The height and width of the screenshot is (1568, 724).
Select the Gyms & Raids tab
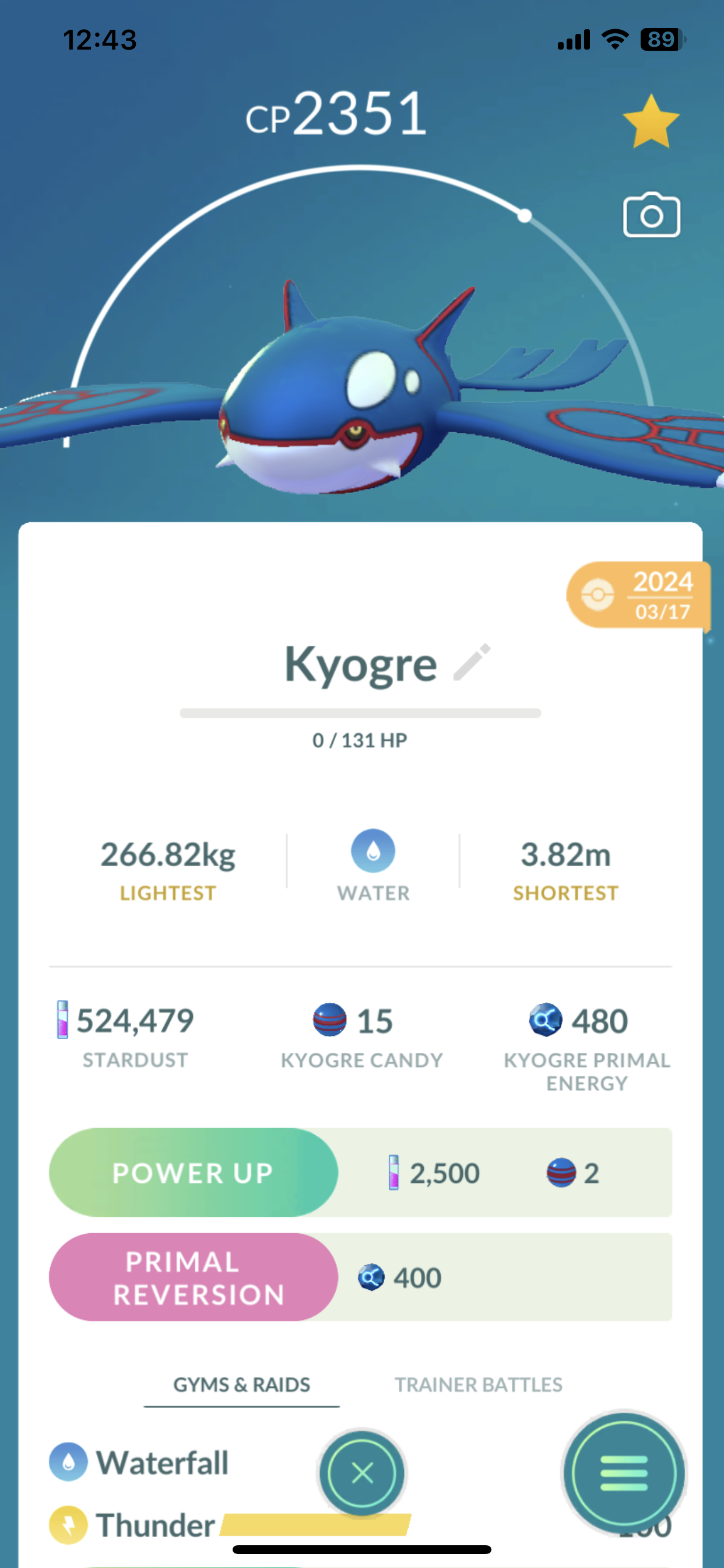[x=241, y=1385]
